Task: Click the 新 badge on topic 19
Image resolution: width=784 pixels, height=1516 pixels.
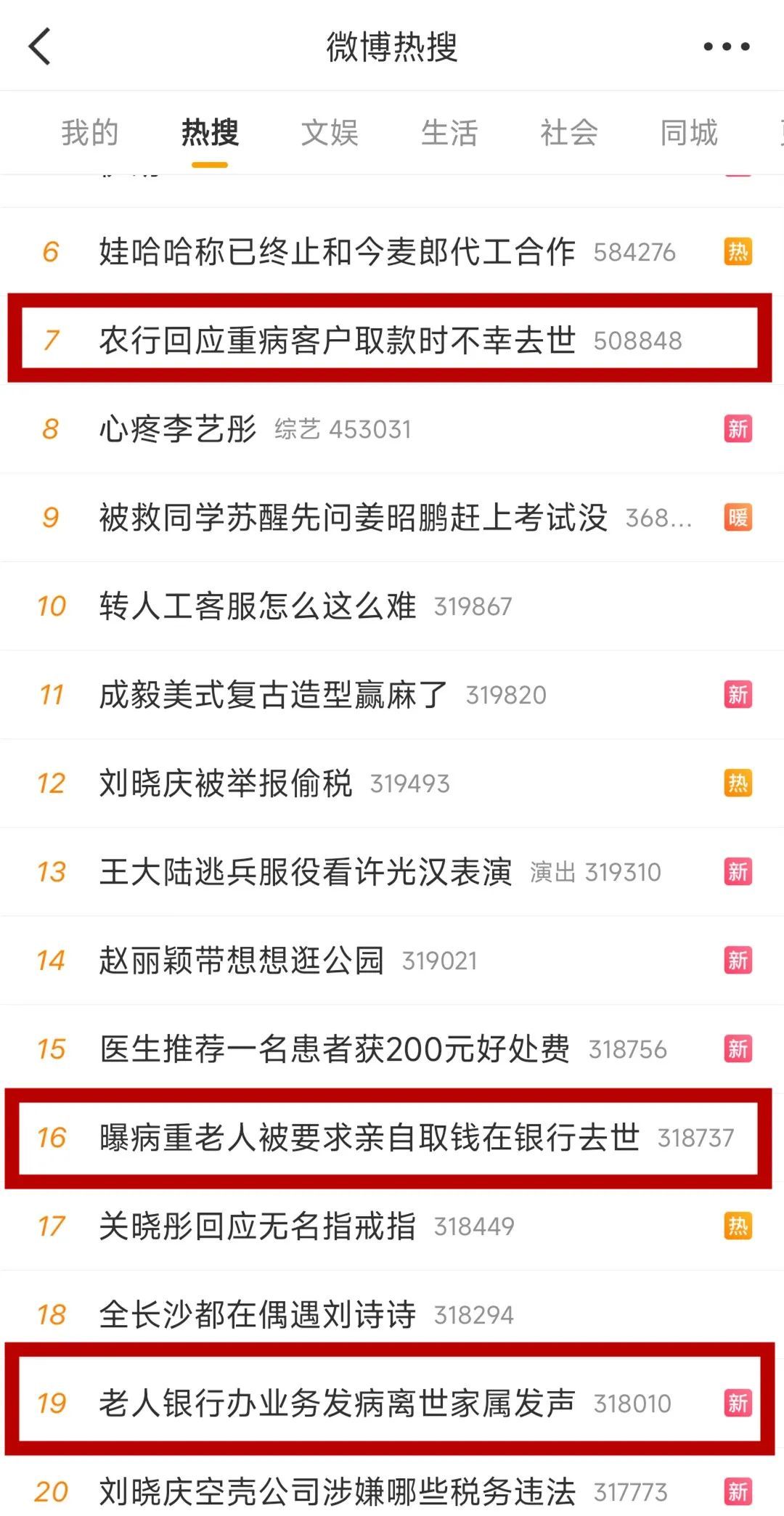Action: tap(738, 1401)
